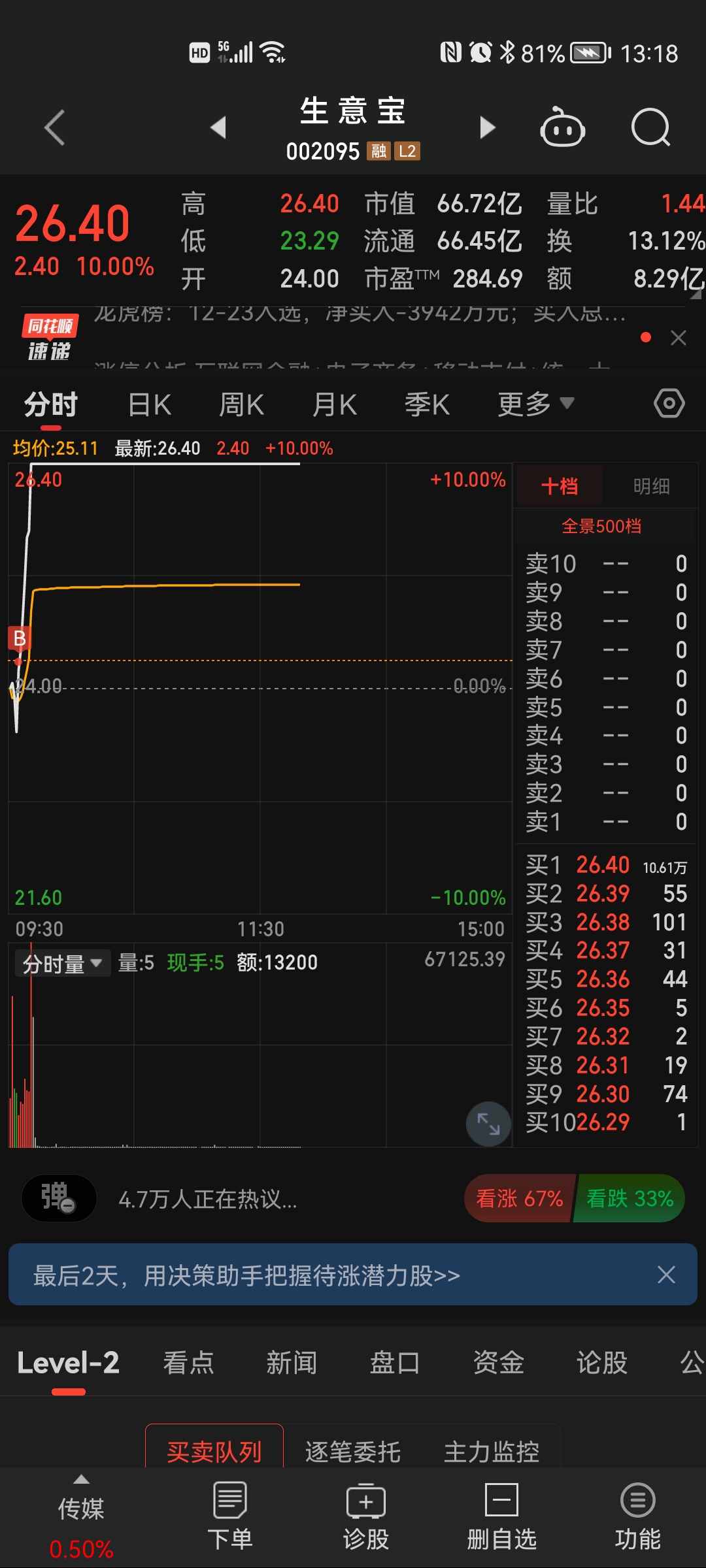Switch to the next stock with right triangle
Image resolution: width=706 pixels, height=1568 pixels.
tap(487, 127)
